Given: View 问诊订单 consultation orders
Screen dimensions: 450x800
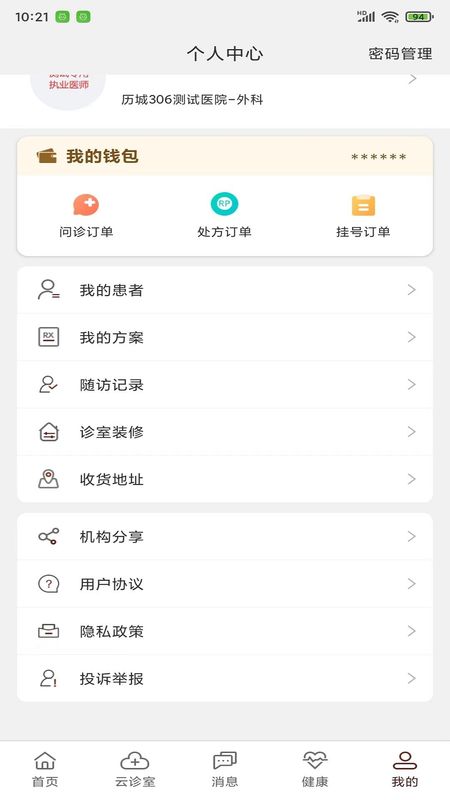Looking at the screenshot, I should tap(86, 216).
